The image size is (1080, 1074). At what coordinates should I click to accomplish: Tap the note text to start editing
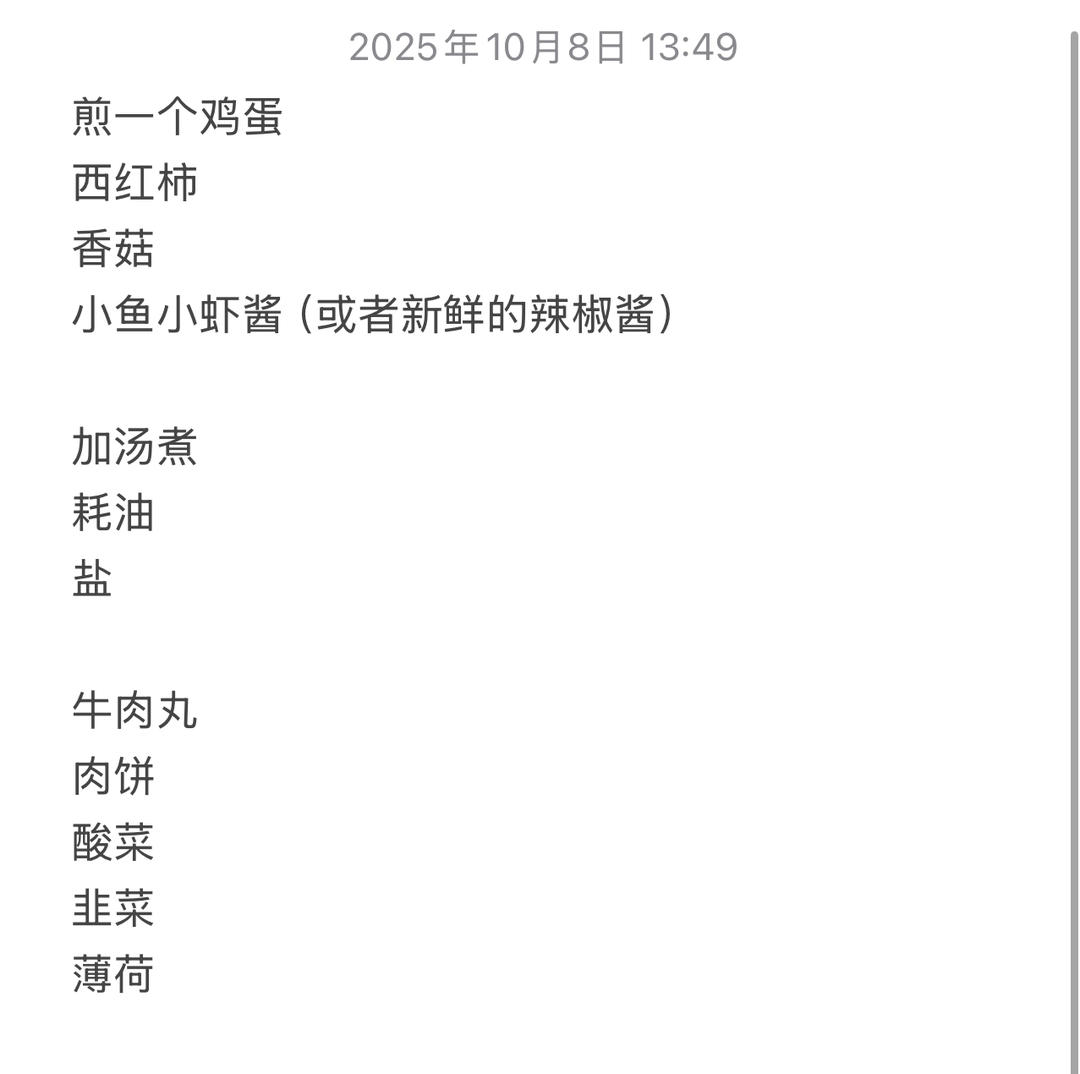tap(372, 316)
